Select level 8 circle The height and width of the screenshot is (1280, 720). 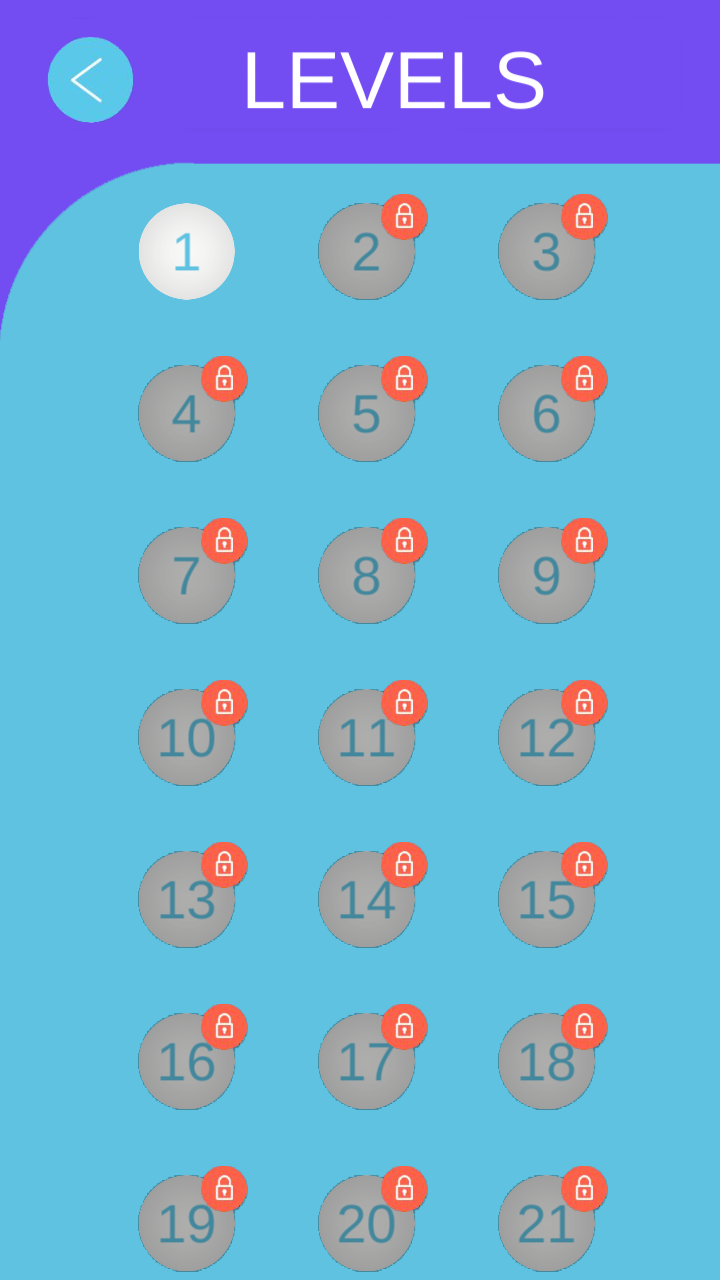pos(366,576)
